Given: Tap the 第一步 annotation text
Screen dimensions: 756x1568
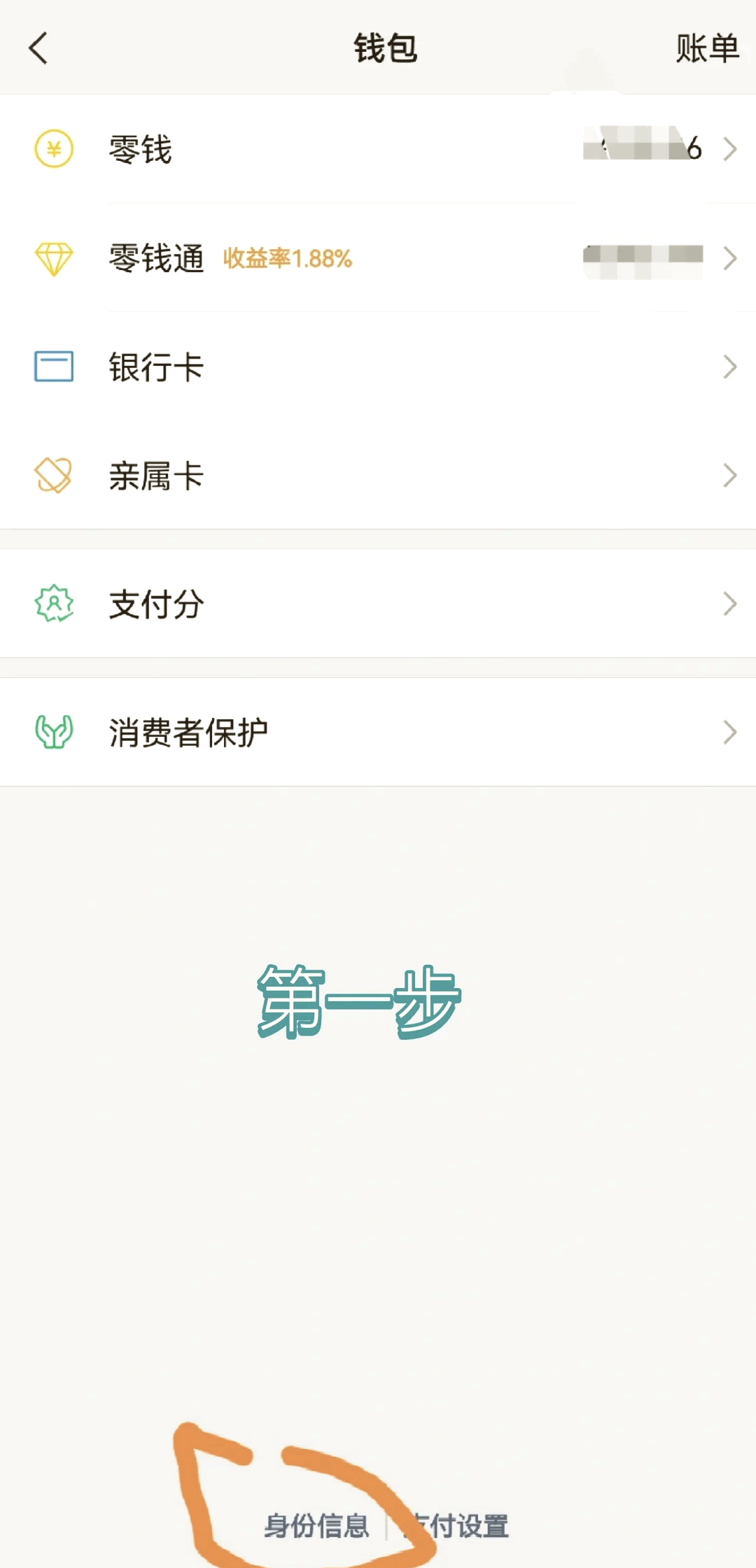Looking at the screenshot, I should (x=359, y=1002).
